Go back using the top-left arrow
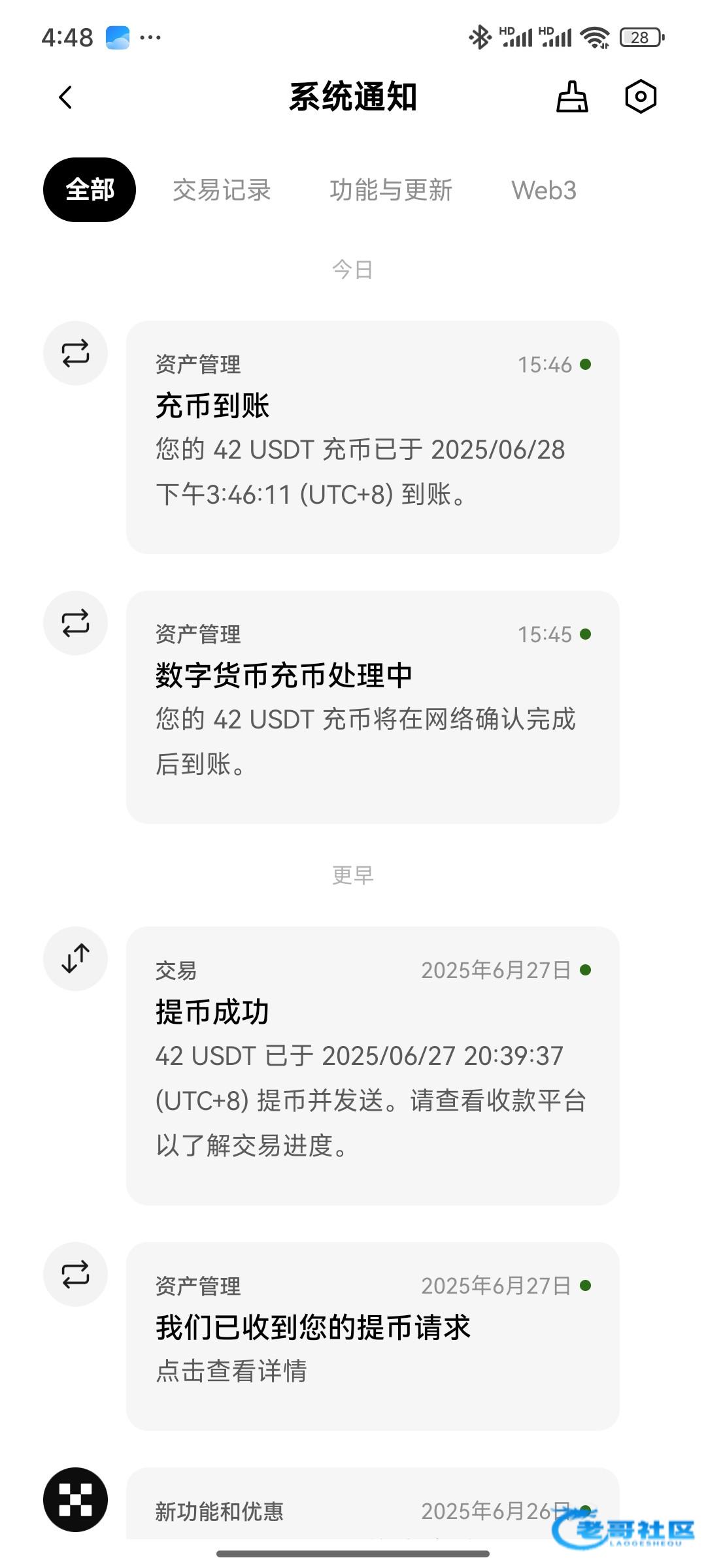The width and height of the screenshot is (706, 1568). coord(65,97)
